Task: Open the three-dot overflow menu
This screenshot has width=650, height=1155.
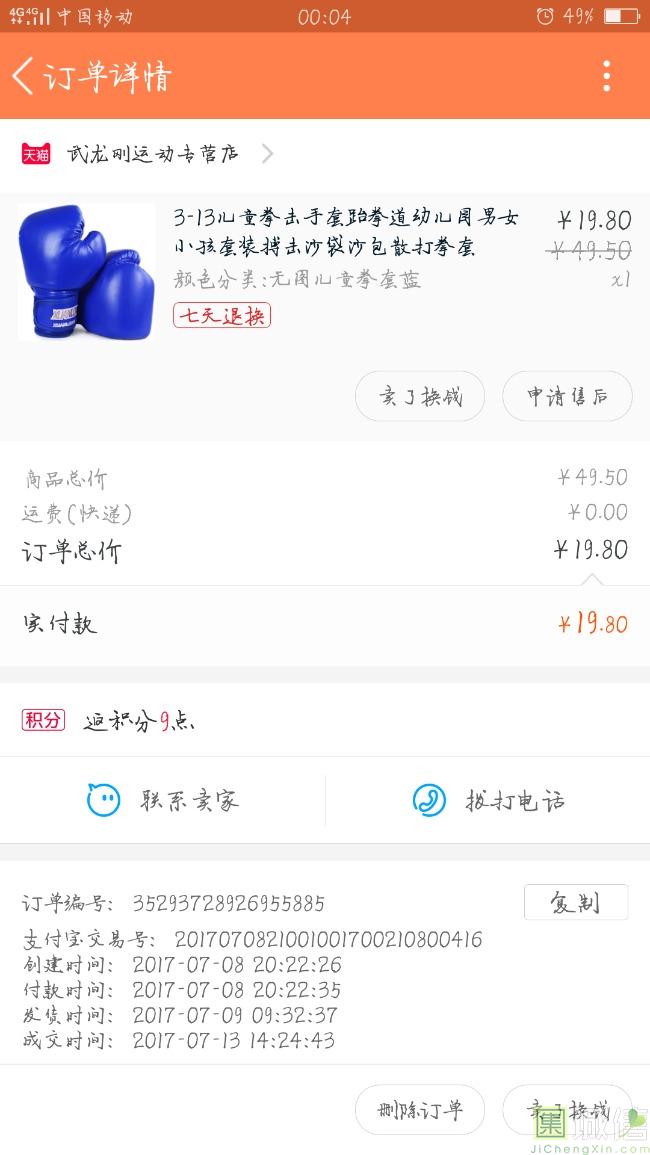Action: point(606,76)
